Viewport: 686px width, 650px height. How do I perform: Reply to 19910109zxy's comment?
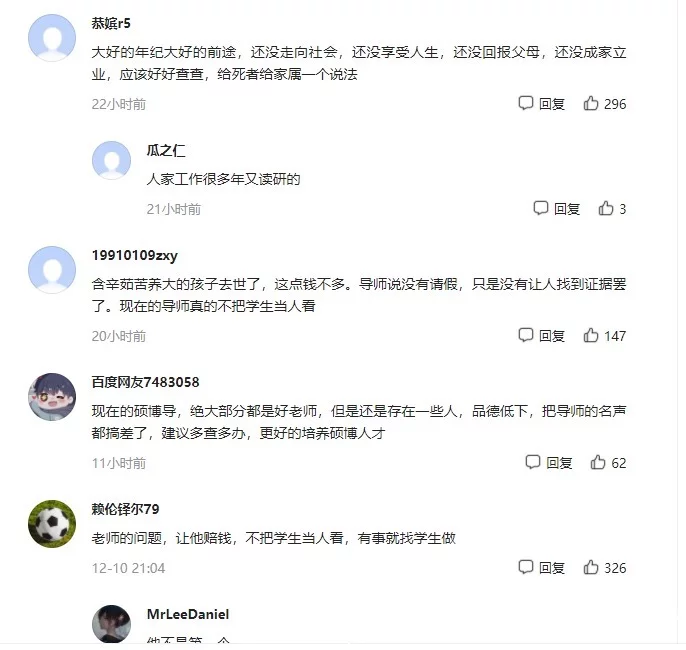[x=541, y=335]
